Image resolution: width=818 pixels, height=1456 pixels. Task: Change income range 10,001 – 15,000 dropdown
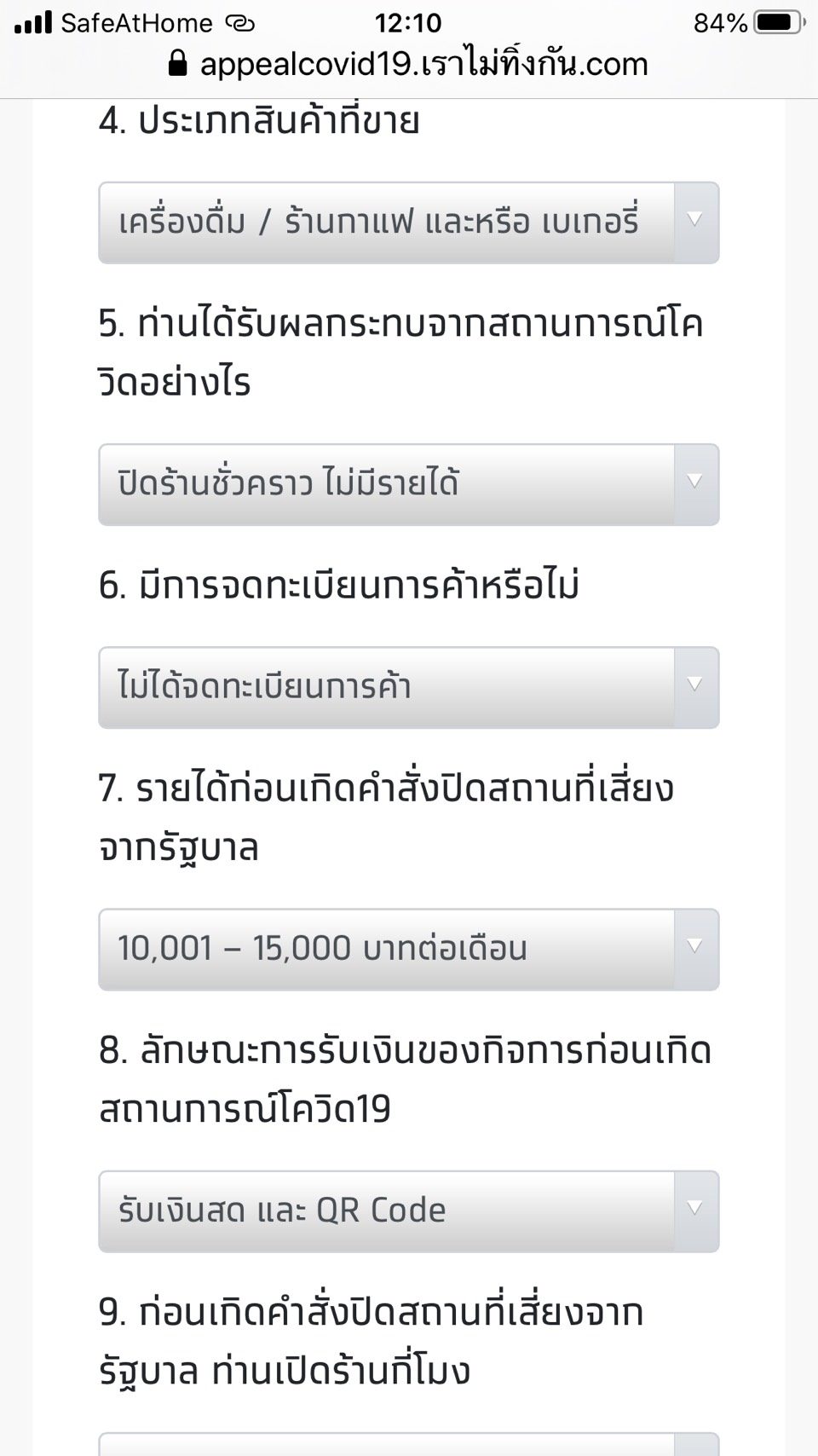pos(409,949)
